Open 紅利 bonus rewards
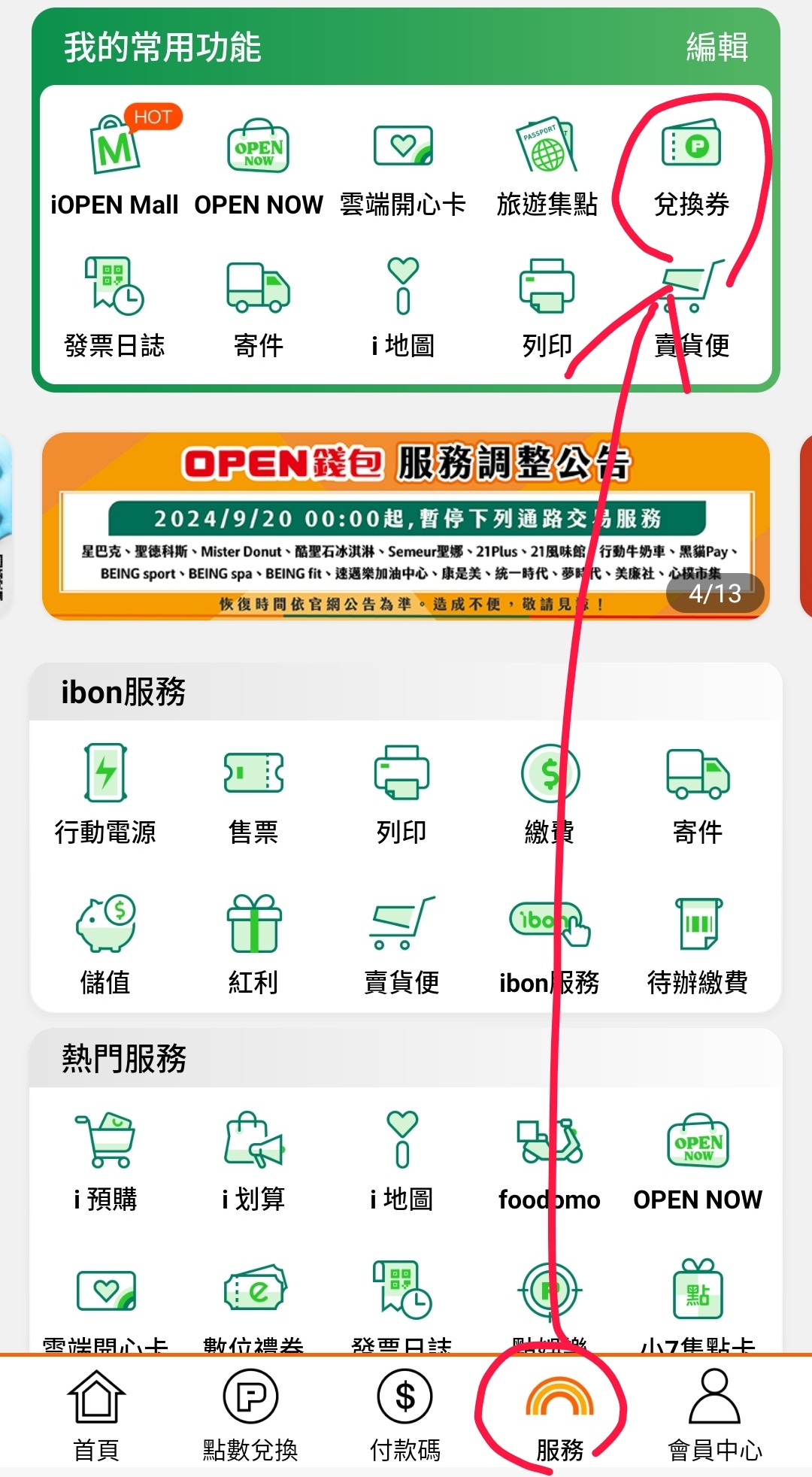Image resolution: width=812 pixels, height=1477 pixels. 253,944
